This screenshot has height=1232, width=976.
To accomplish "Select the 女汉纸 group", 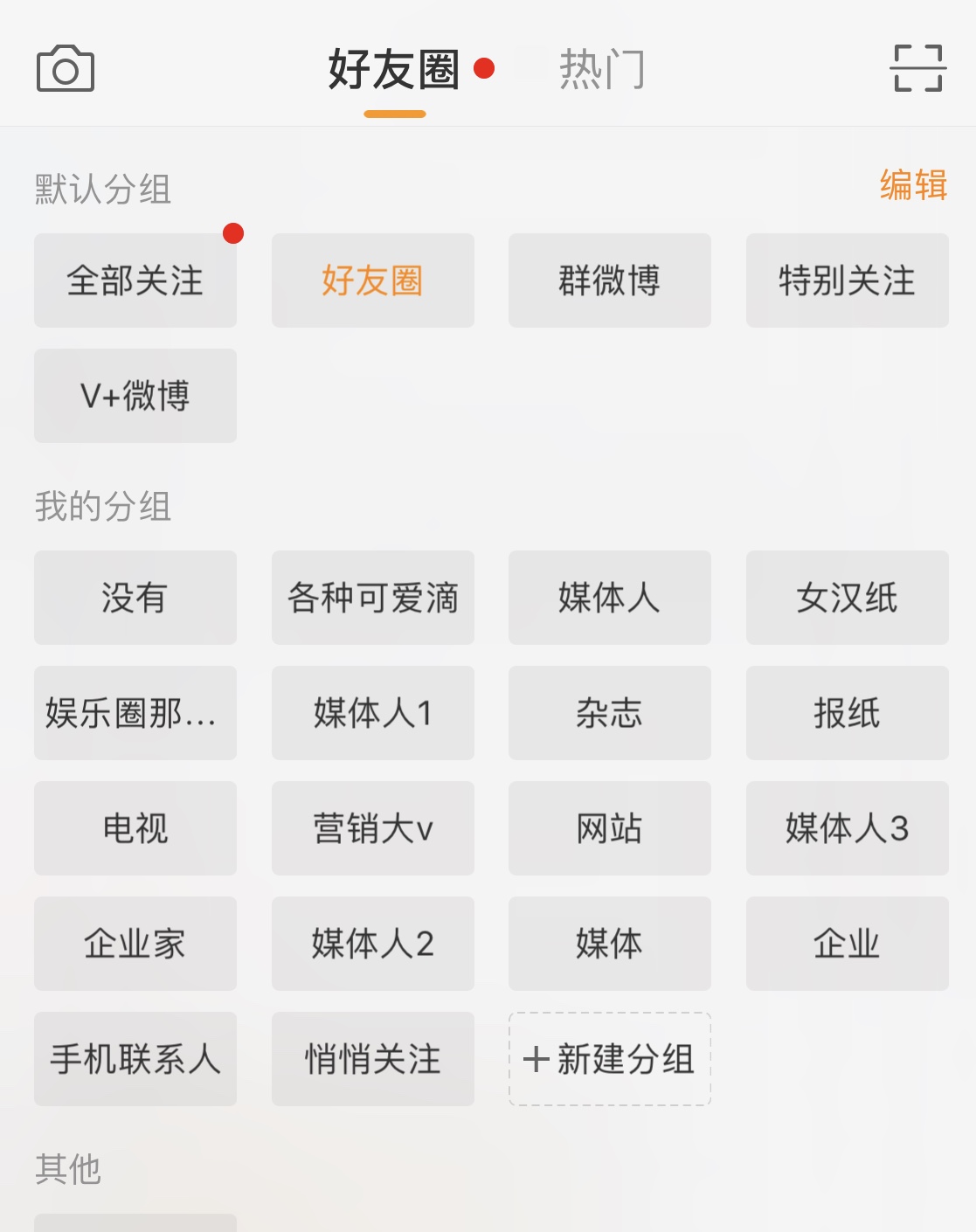I will (847, 598).
